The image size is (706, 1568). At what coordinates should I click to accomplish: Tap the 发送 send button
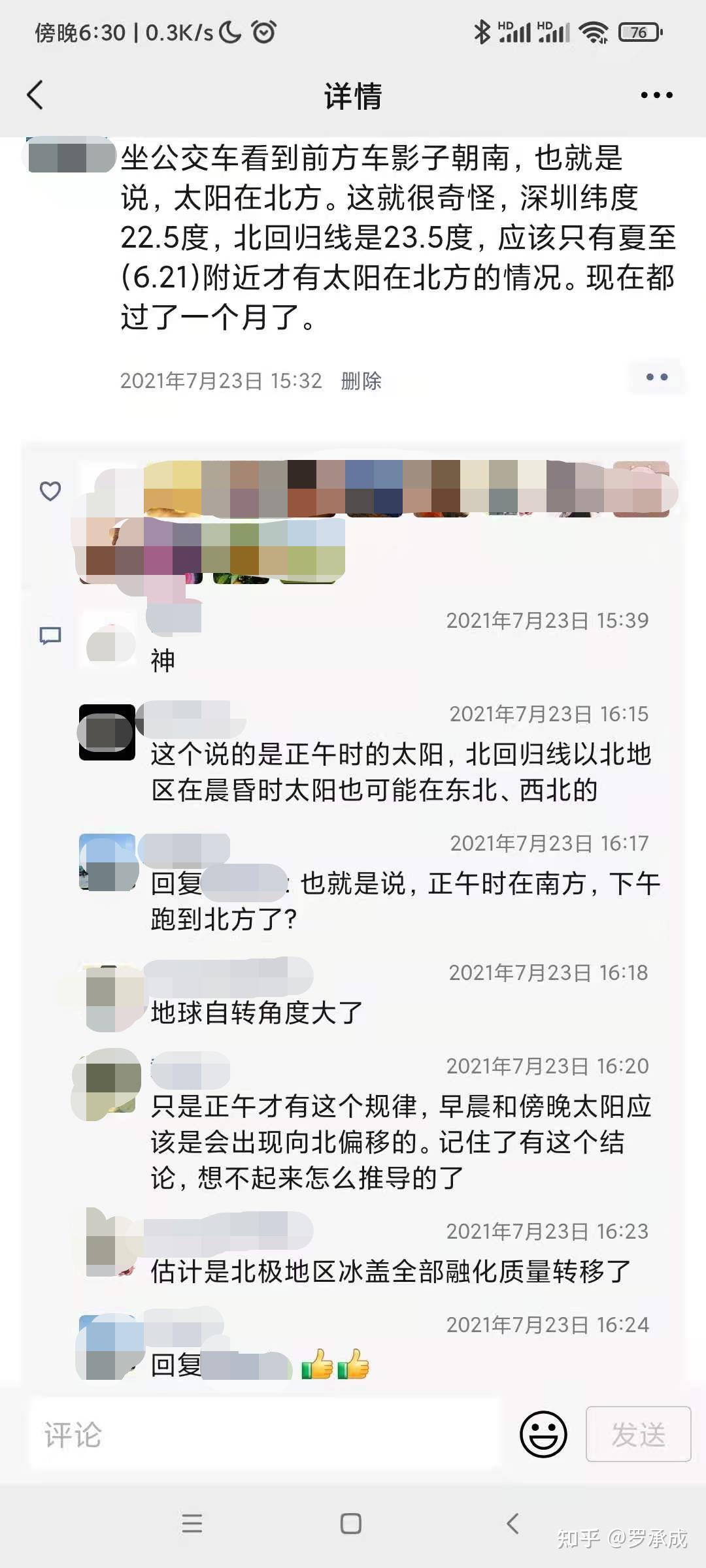click(x=638, y=1434)
